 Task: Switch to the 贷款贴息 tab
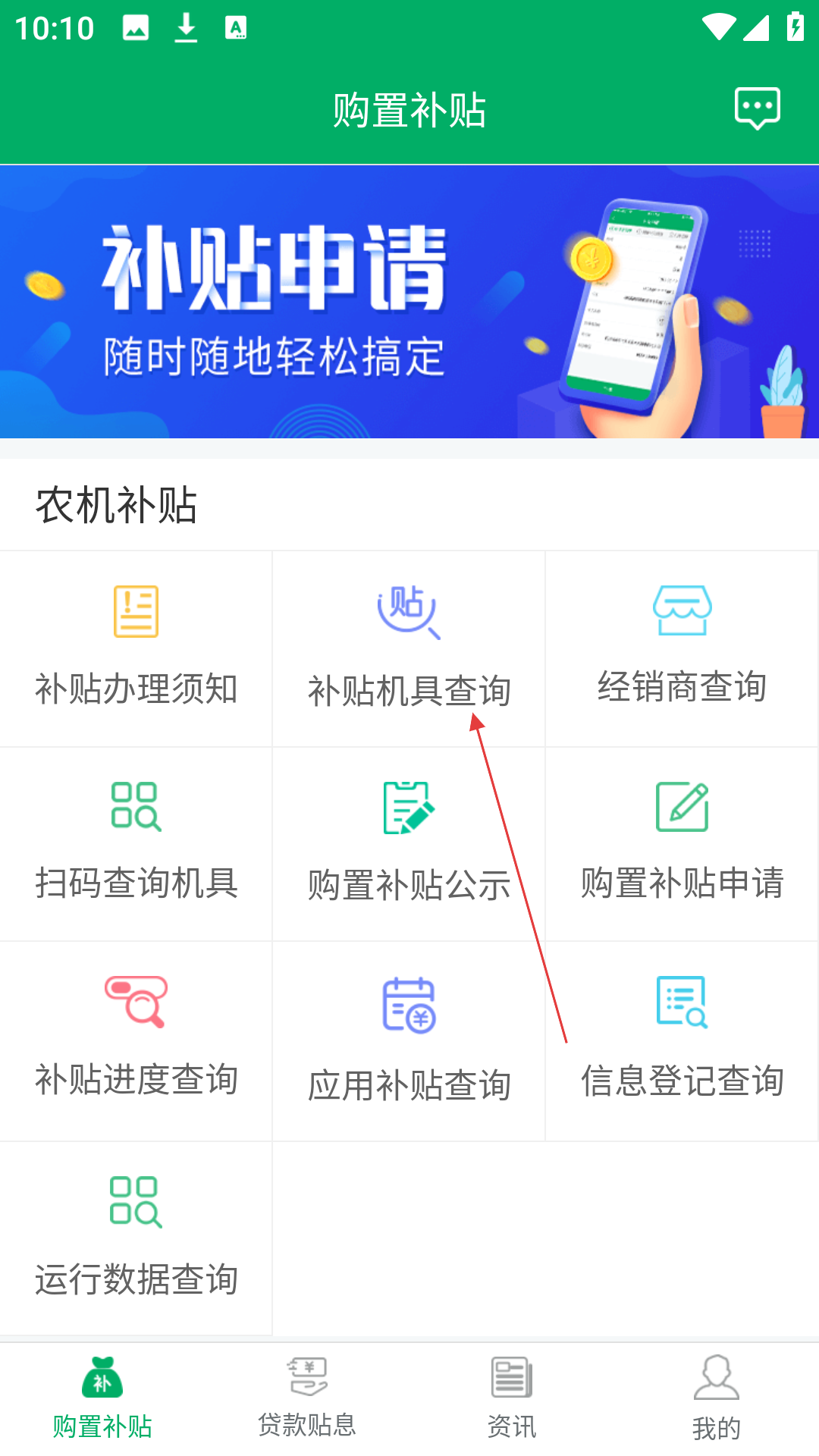[x=307, y=1398]
